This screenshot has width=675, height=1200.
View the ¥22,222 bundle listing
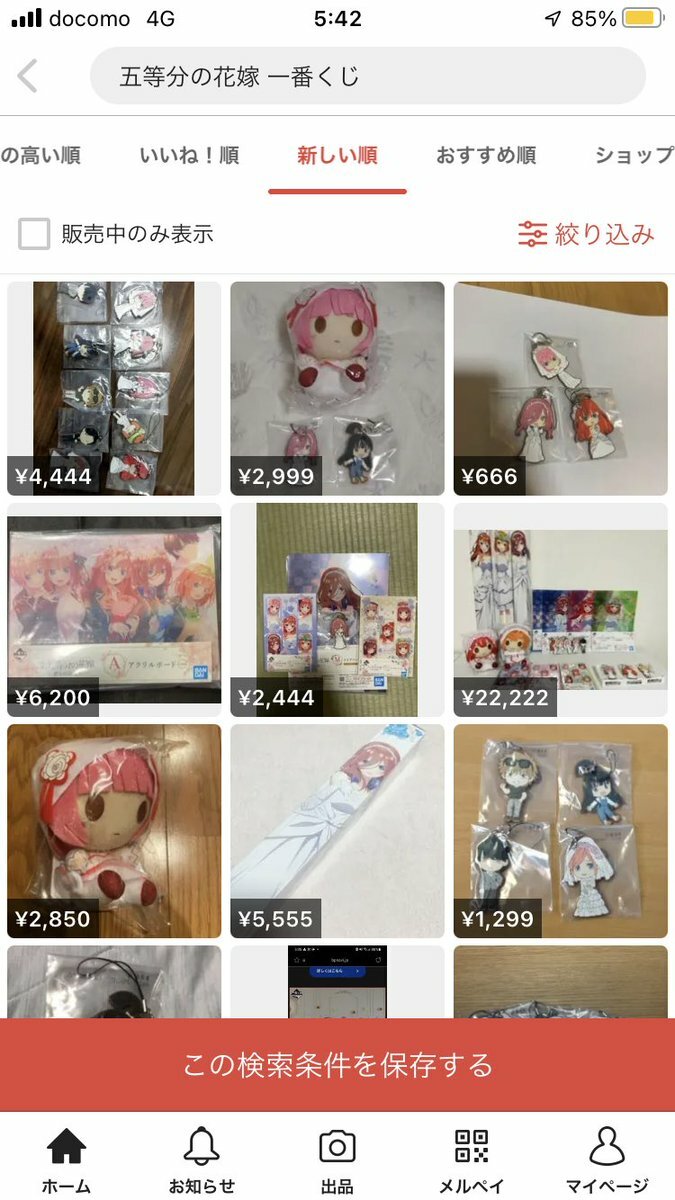click(x=560, y=609)
